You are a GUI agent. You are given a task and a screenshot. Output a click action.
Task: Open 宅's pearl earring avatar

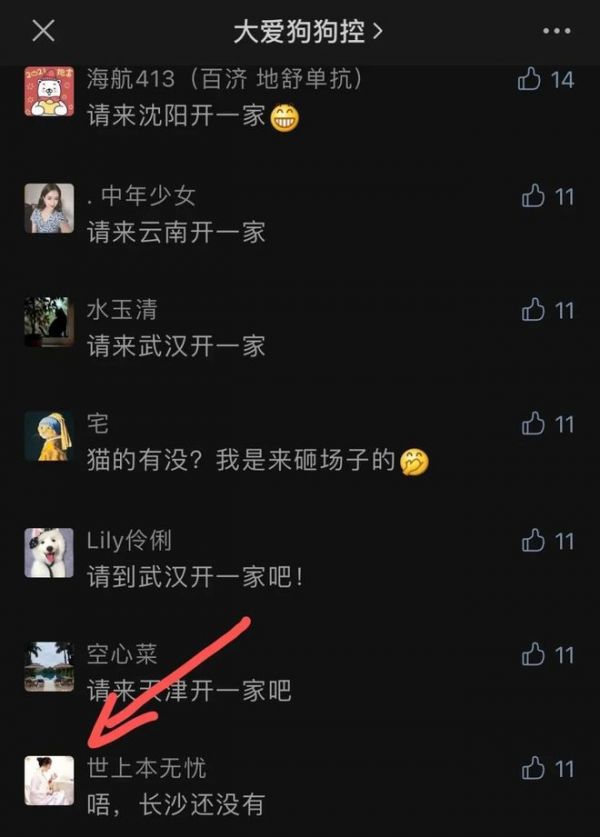point(49,437)
